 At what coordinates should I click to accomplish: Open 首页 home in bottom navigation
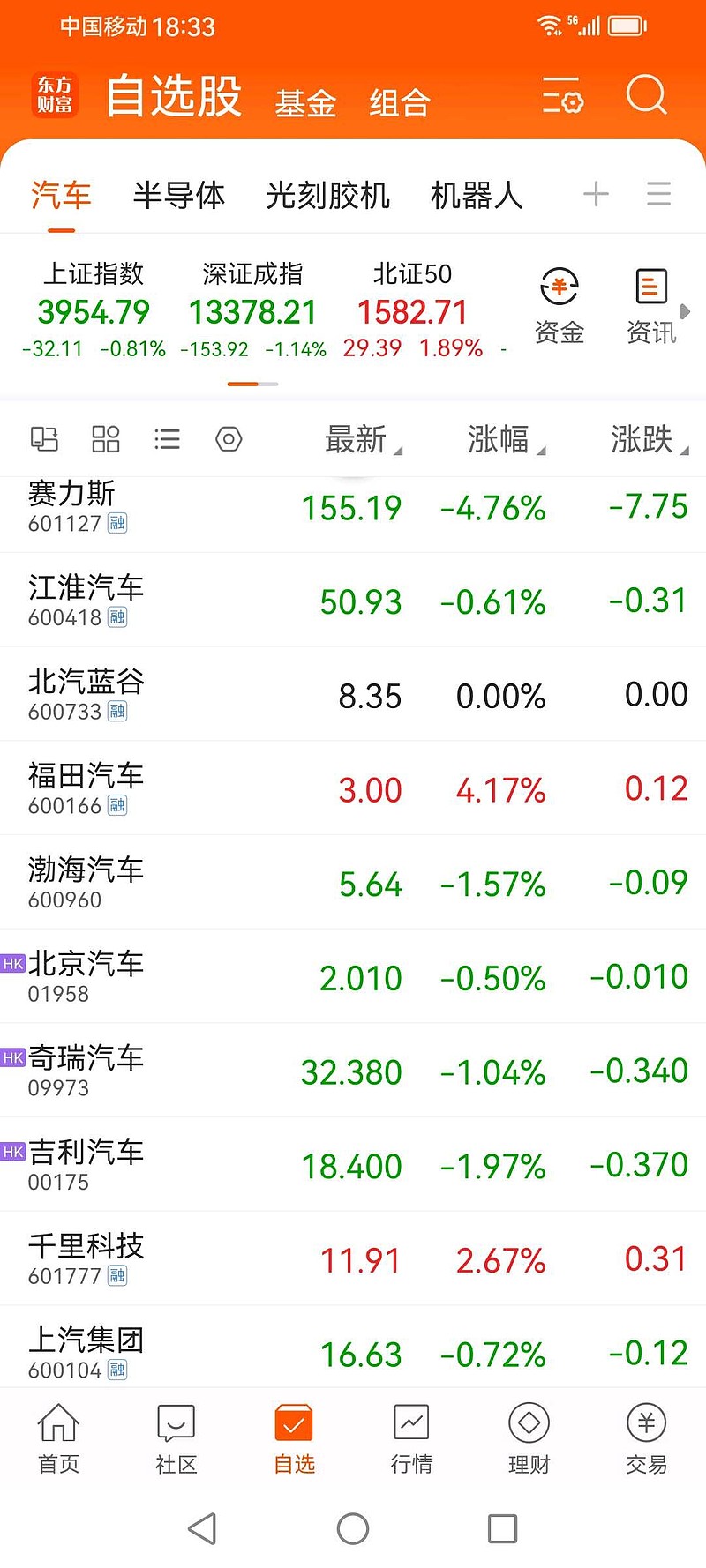[57, 1437]
